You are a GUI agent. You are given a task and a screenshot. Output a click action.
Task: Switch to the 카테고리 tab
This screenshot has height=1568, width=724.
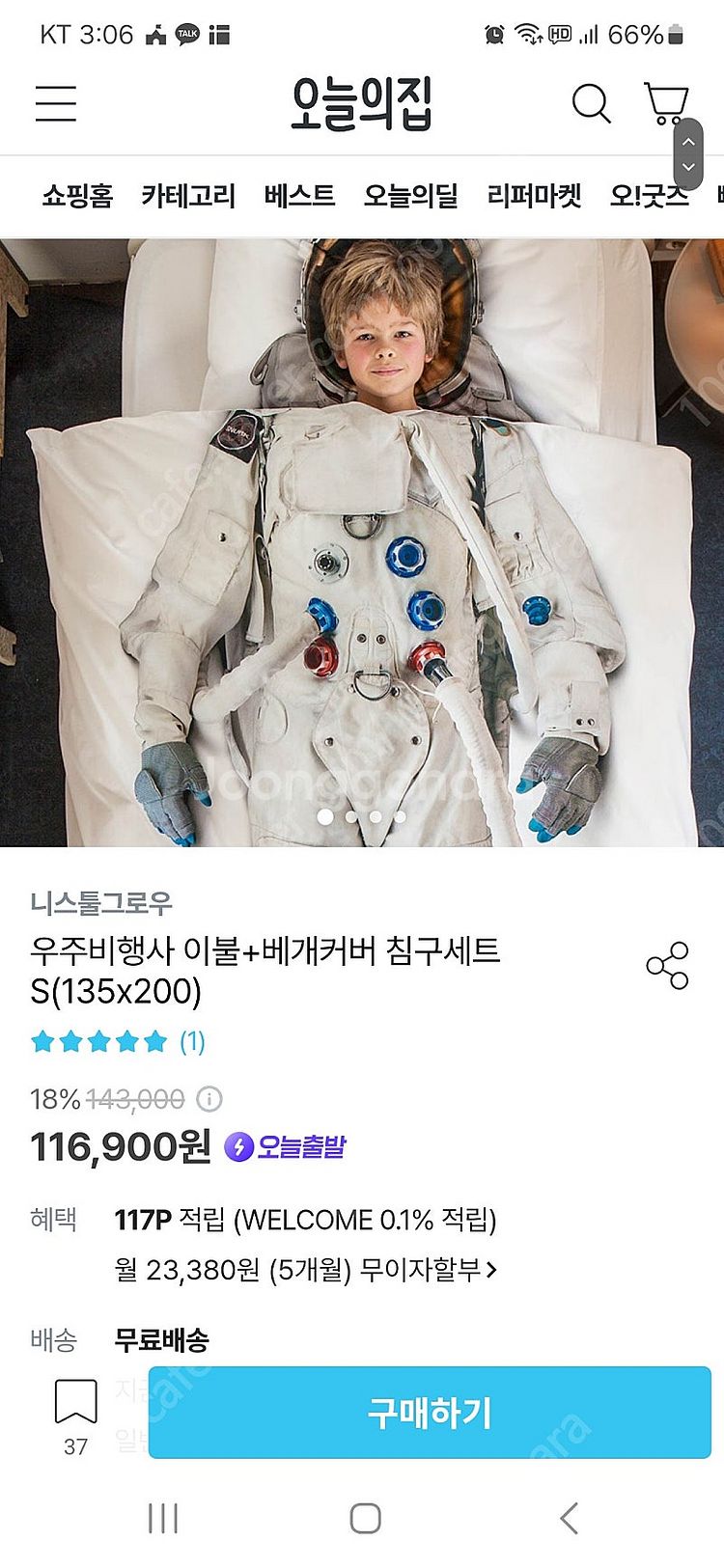(x=188, y=196)
